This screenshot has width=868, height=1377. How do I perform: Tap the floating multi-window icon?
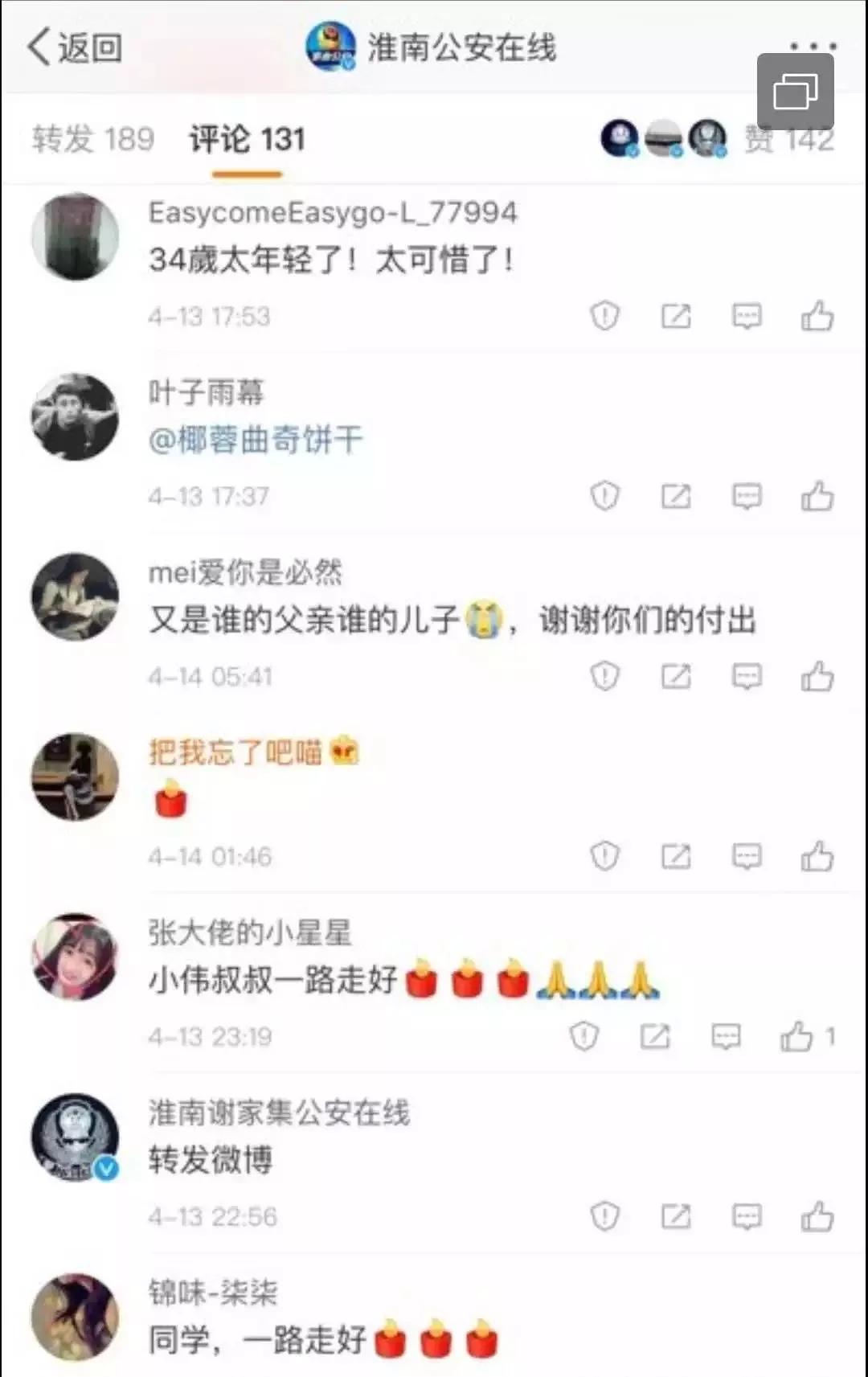click(x=795, y=91)
